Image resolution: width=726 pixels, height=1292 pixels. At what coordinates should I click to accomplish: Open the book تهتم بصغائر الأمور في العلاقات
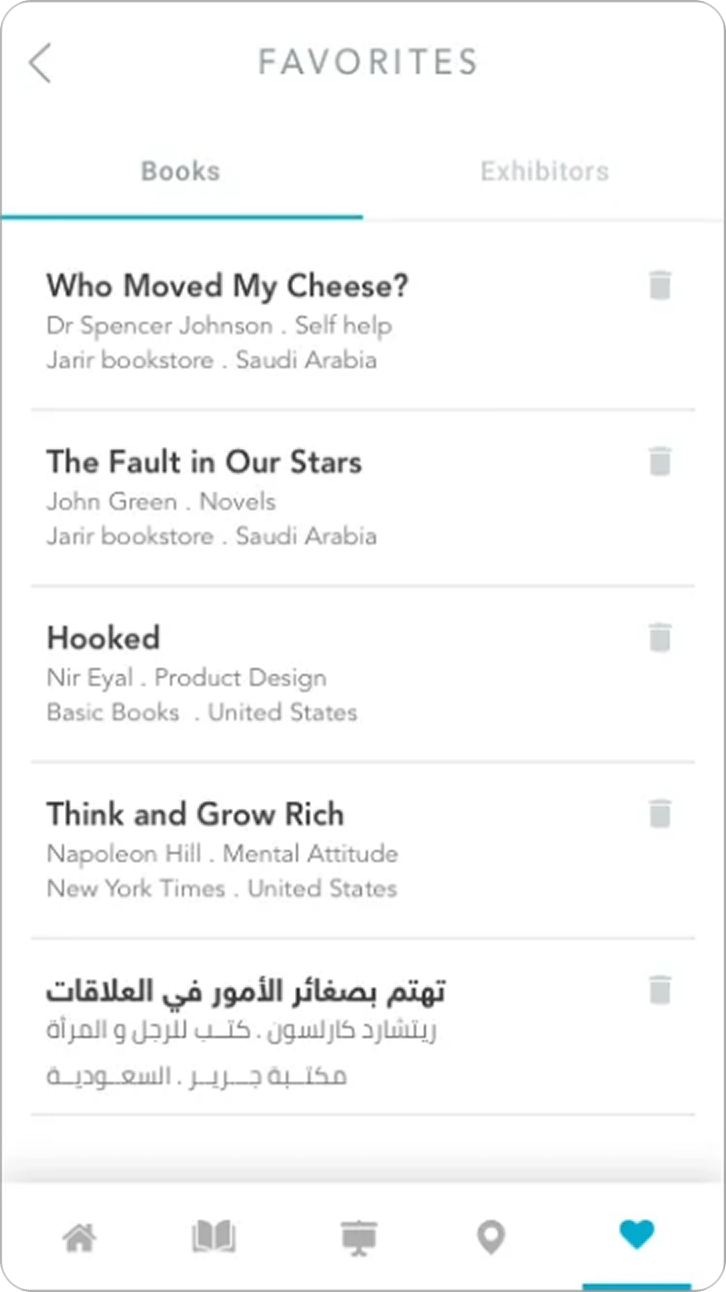coord(246,992)
